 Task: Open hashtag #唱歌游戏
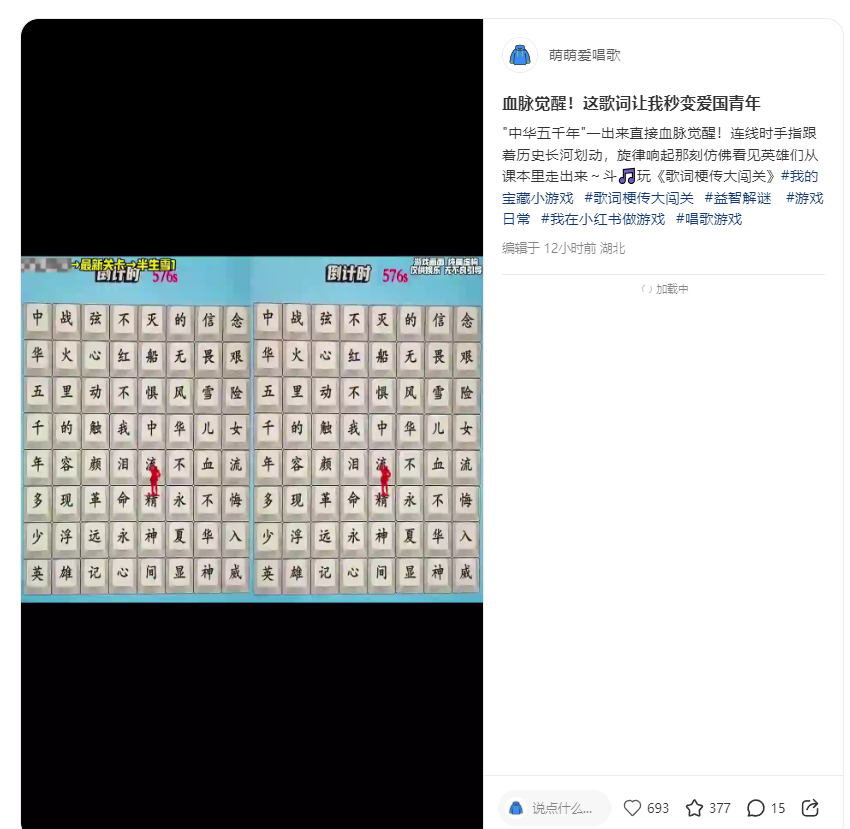click(708, 219)
